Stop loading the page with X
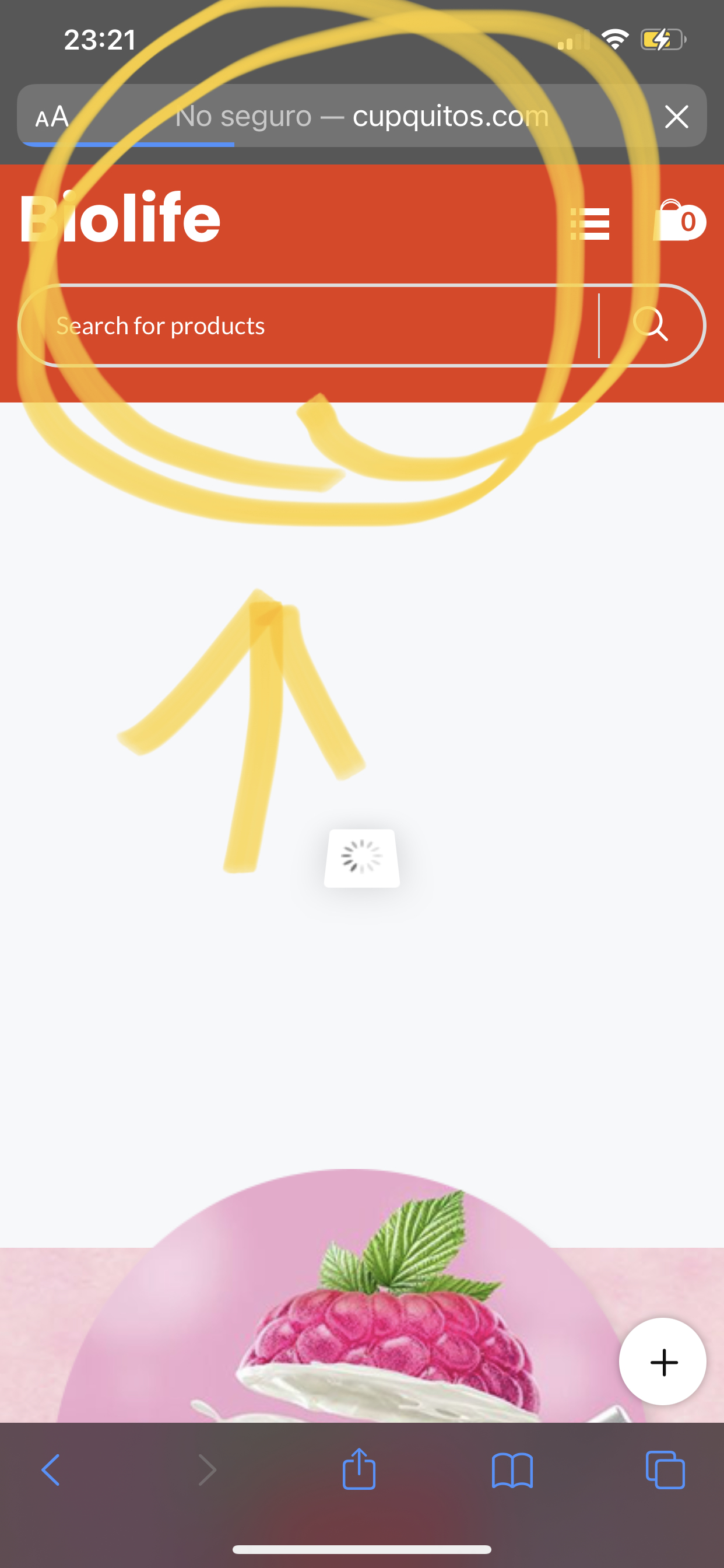Screen dimensions: 724x1568 (x=677, y=116)
